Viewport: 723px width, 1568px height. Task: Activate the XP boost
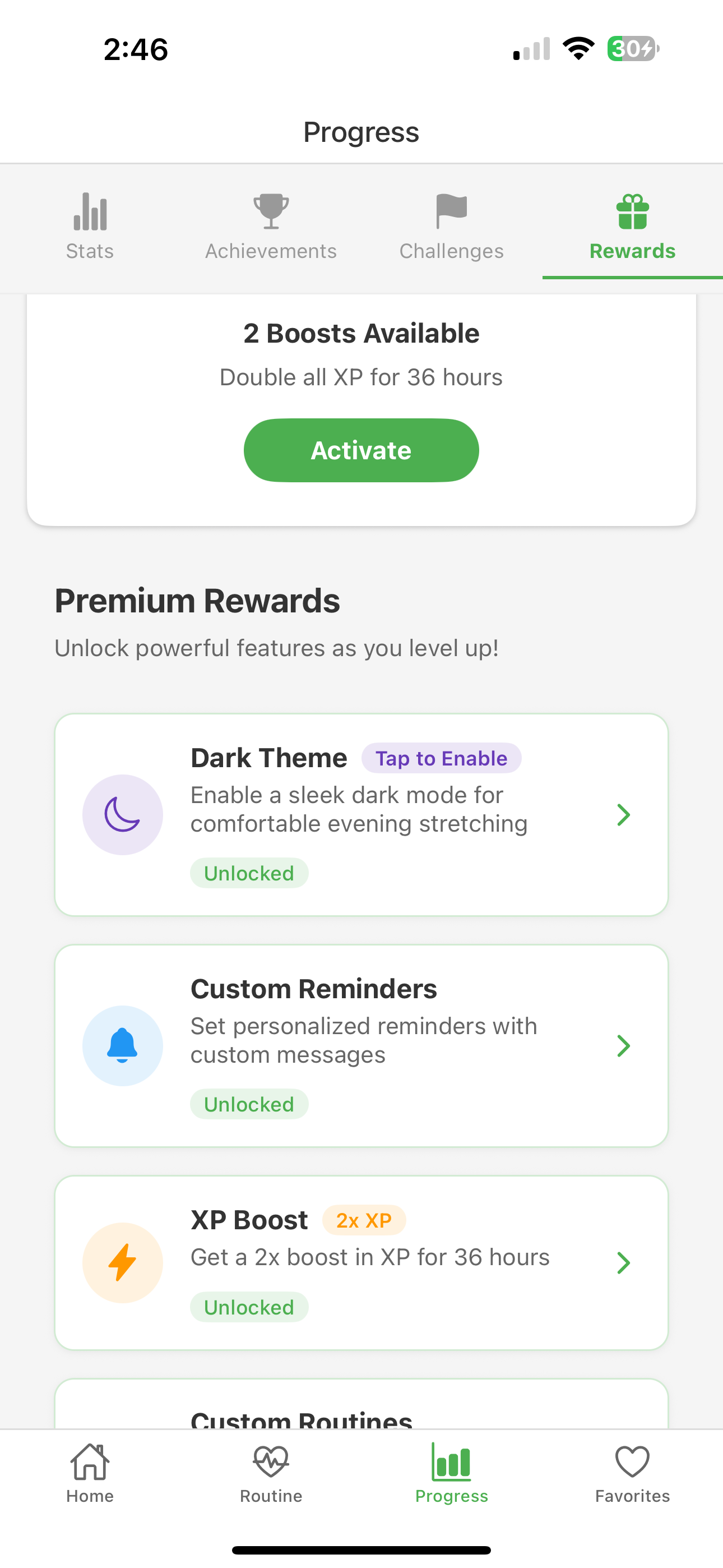point(361,450)
